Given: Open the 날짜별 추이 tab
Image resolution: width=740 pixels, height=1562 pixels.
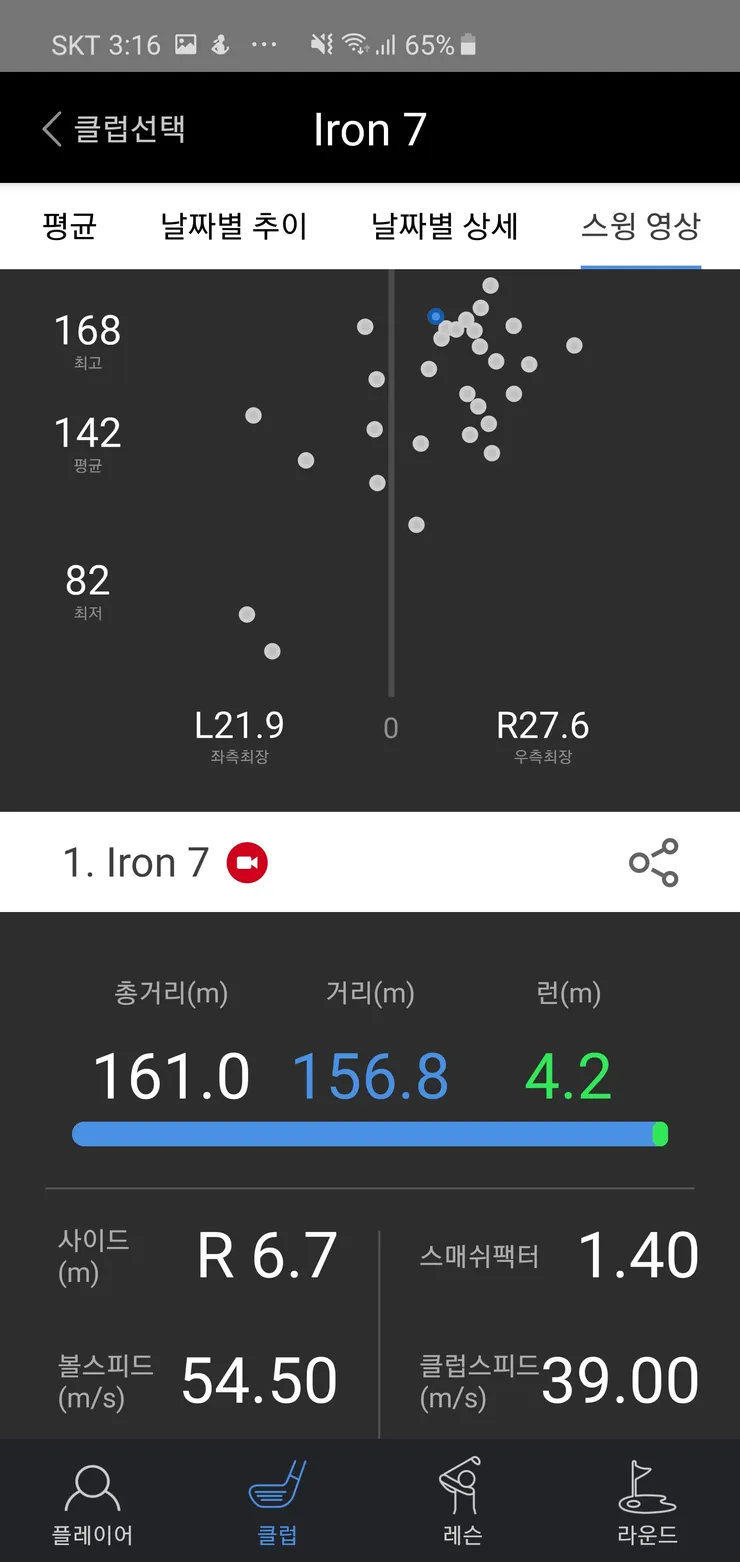Looking at the screenshot, I should 234,226.
